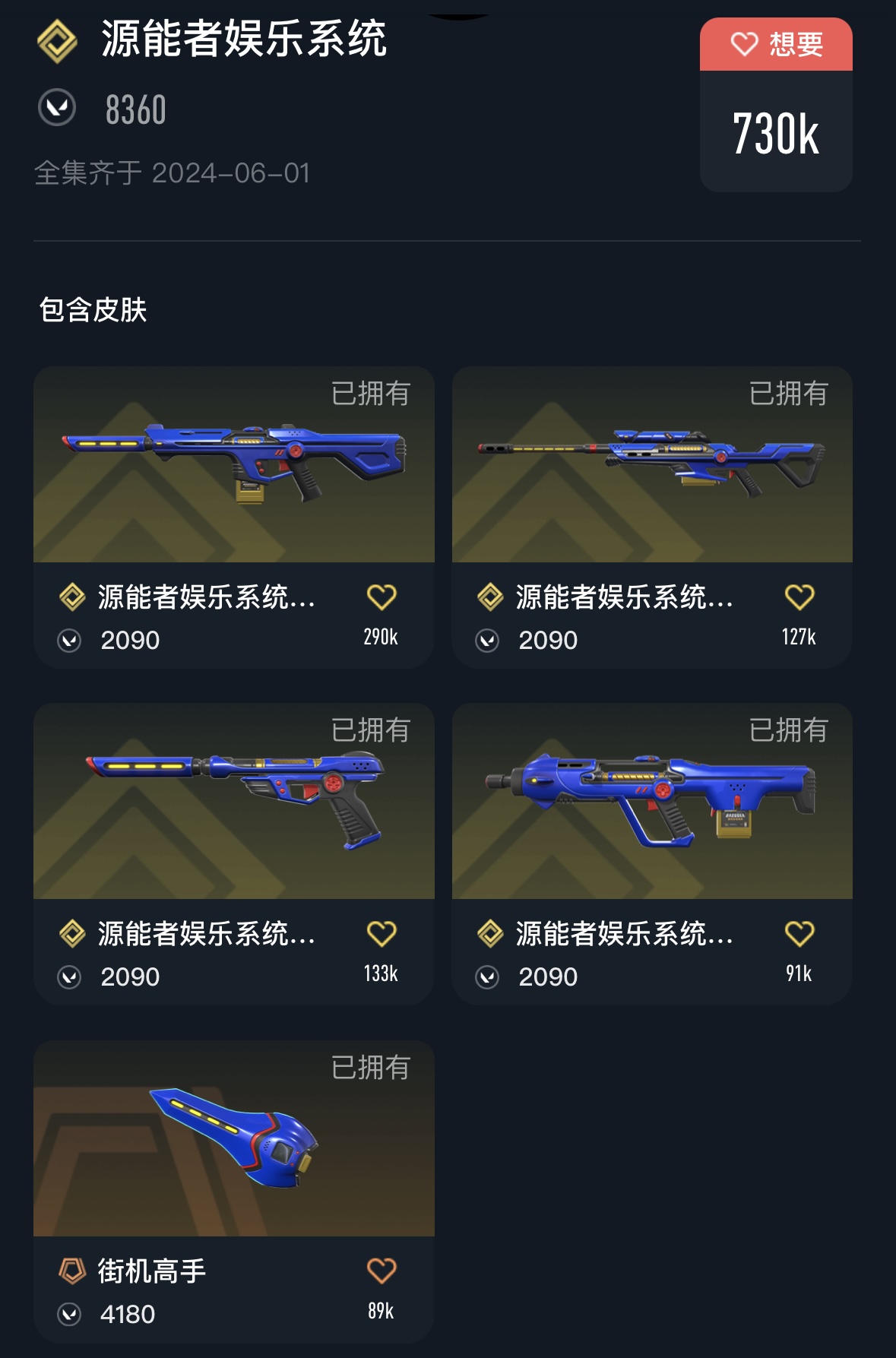The image size is (896, 1358).
Task: Open the 街机高手 melee skin card
Action: pos(234,1138)
